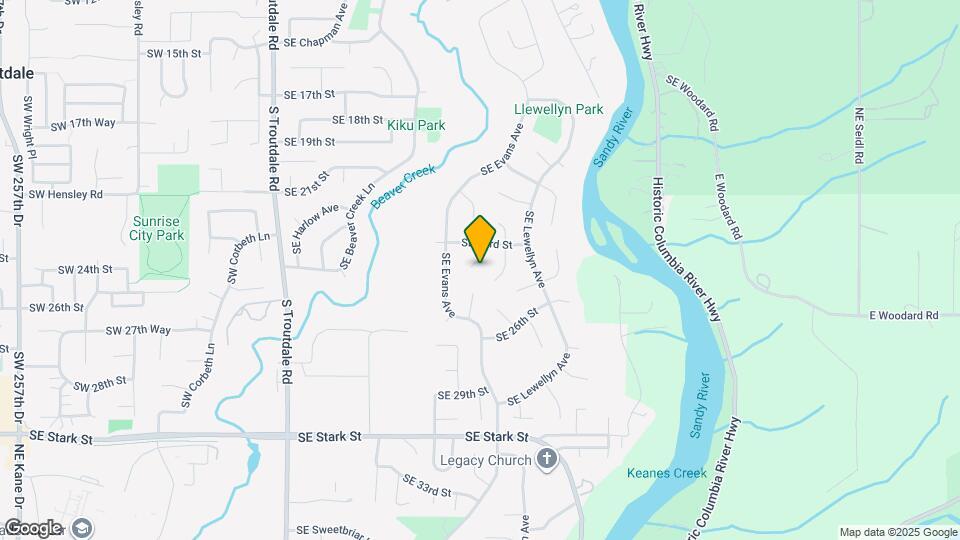
Task: Open the Legacy Church place marker
Action: [547, 459]
